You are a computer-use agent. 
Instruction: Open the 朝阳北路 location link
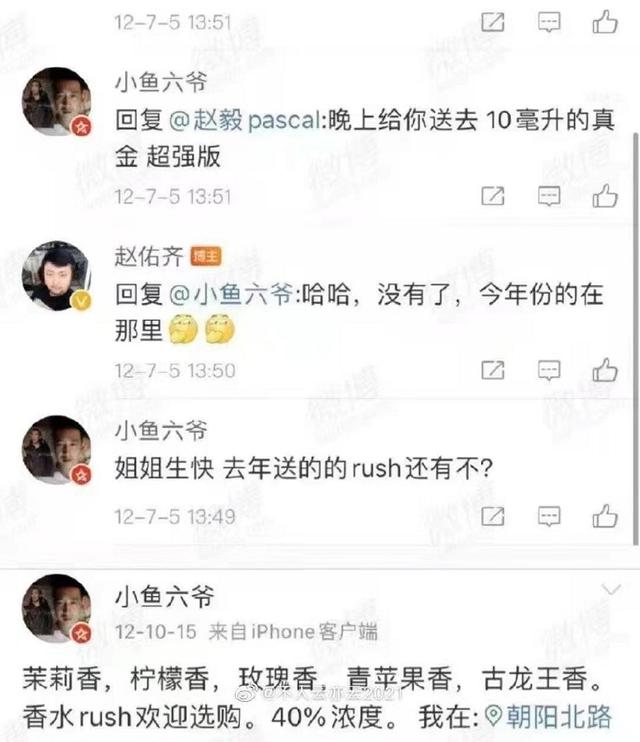pos(549,716)
